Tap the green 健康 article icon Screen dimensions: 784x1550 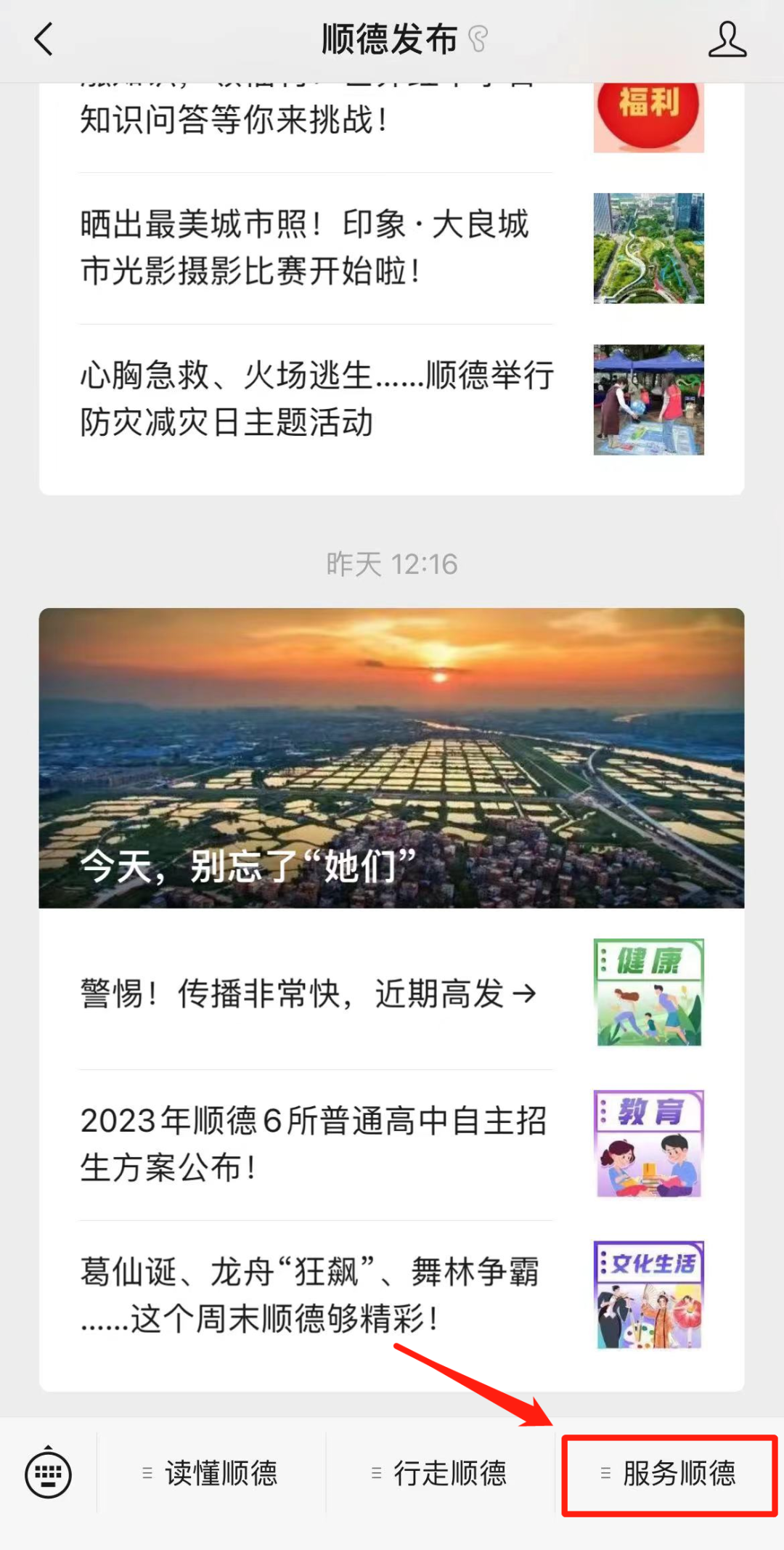648,992
